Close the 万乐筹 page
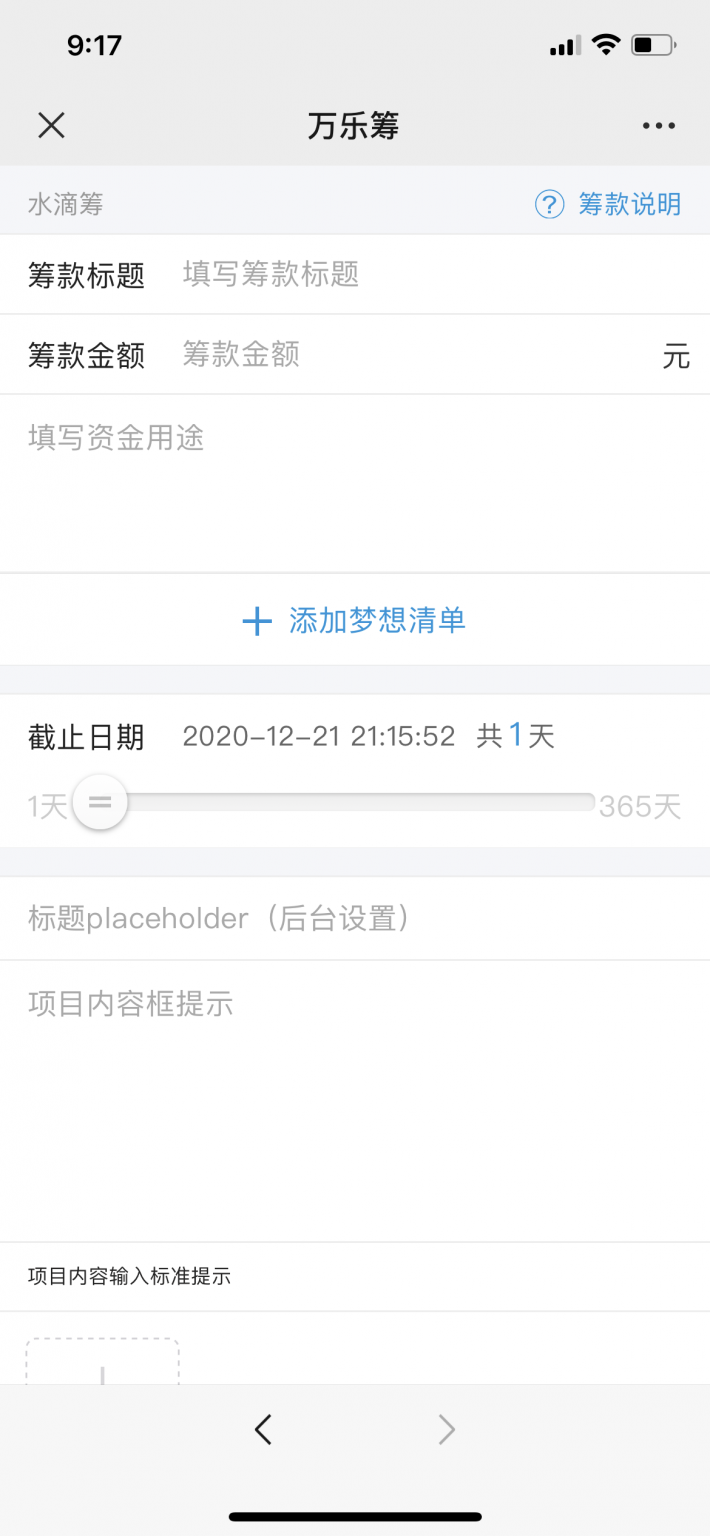710x1536 pixels. (x=51, y=125)
